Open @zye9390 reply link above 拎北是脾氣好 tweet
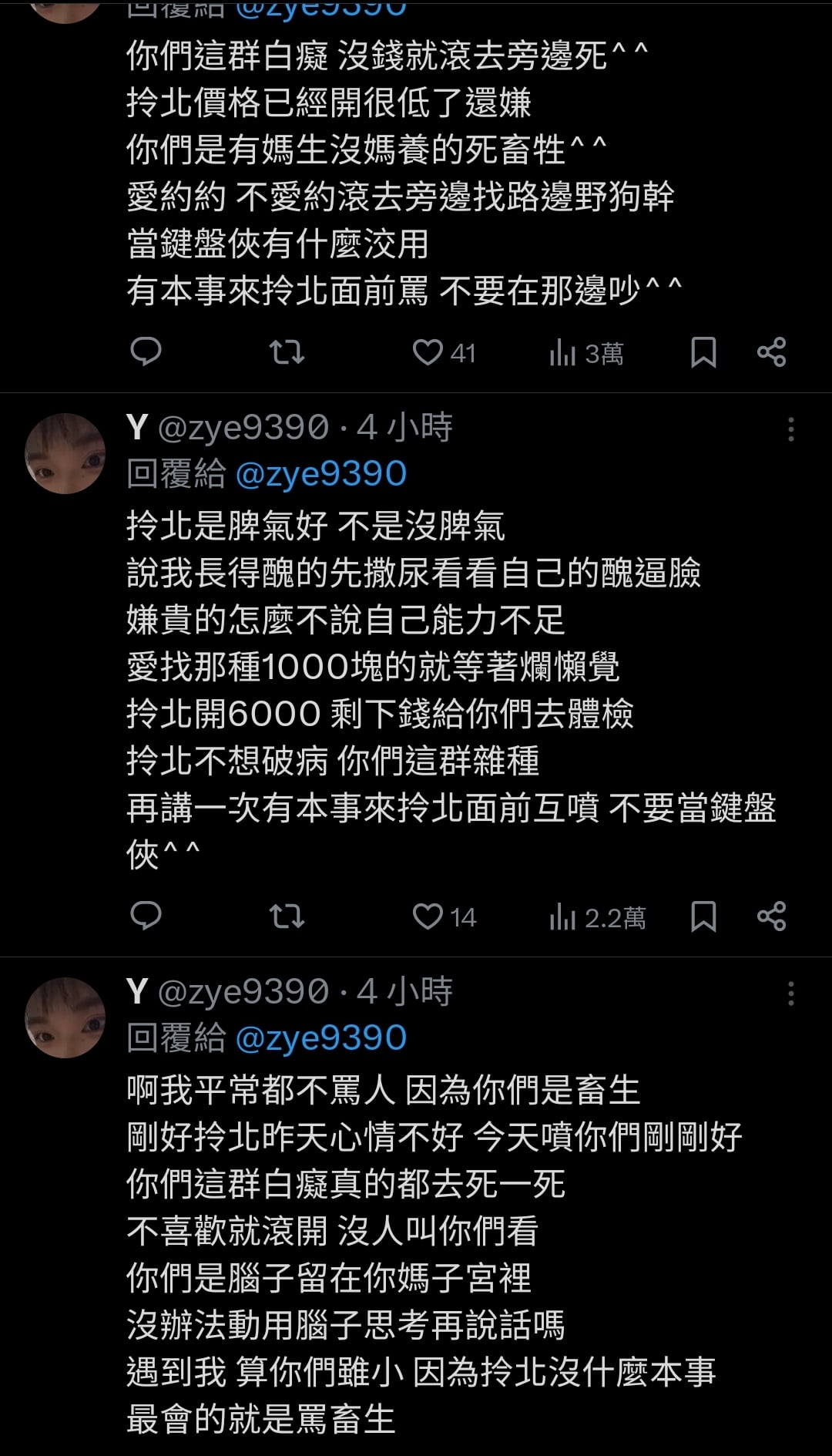 (320, 473)
